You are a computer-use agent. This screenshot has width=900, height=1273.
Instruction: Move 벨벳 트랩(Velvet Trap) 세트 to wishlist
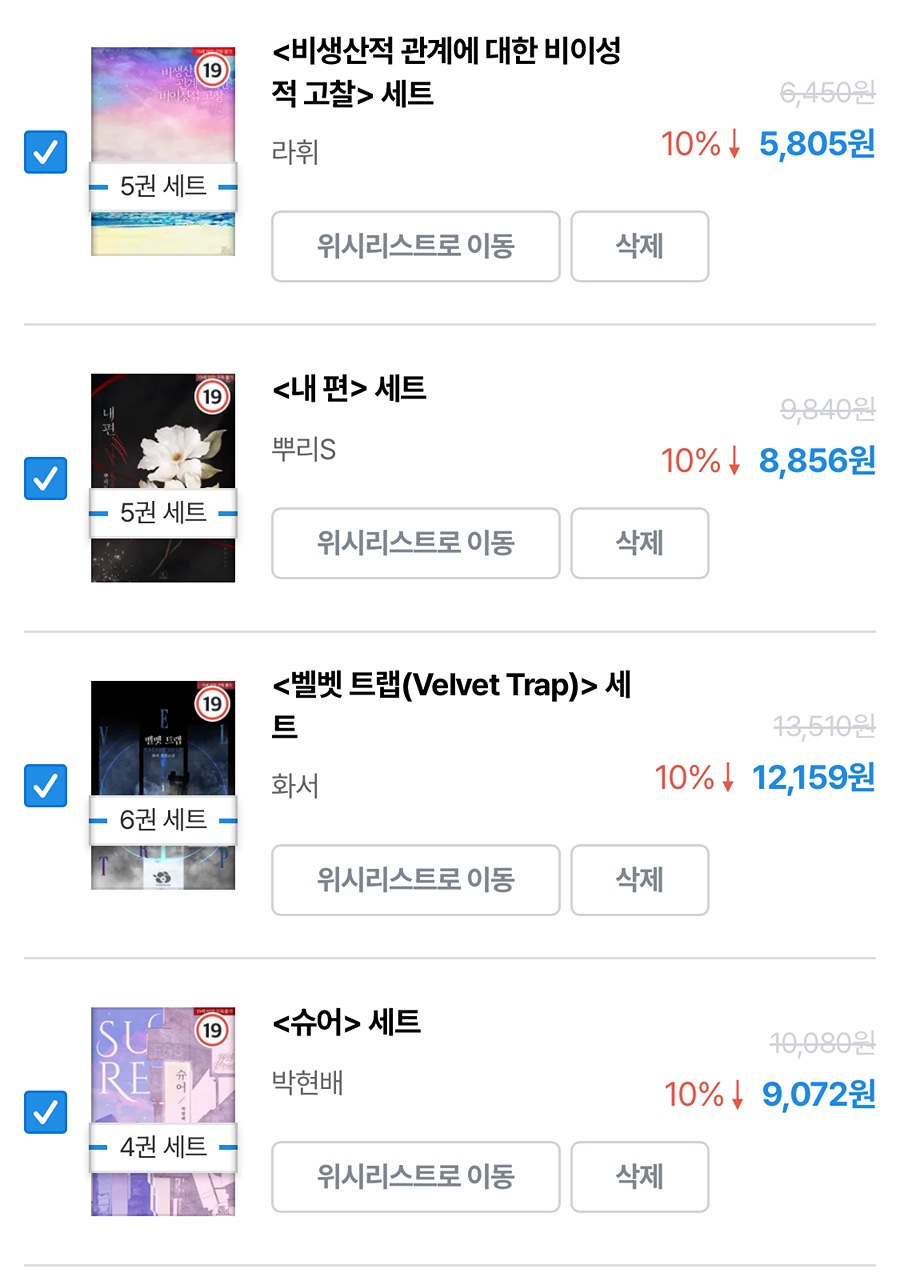[415, 880]
